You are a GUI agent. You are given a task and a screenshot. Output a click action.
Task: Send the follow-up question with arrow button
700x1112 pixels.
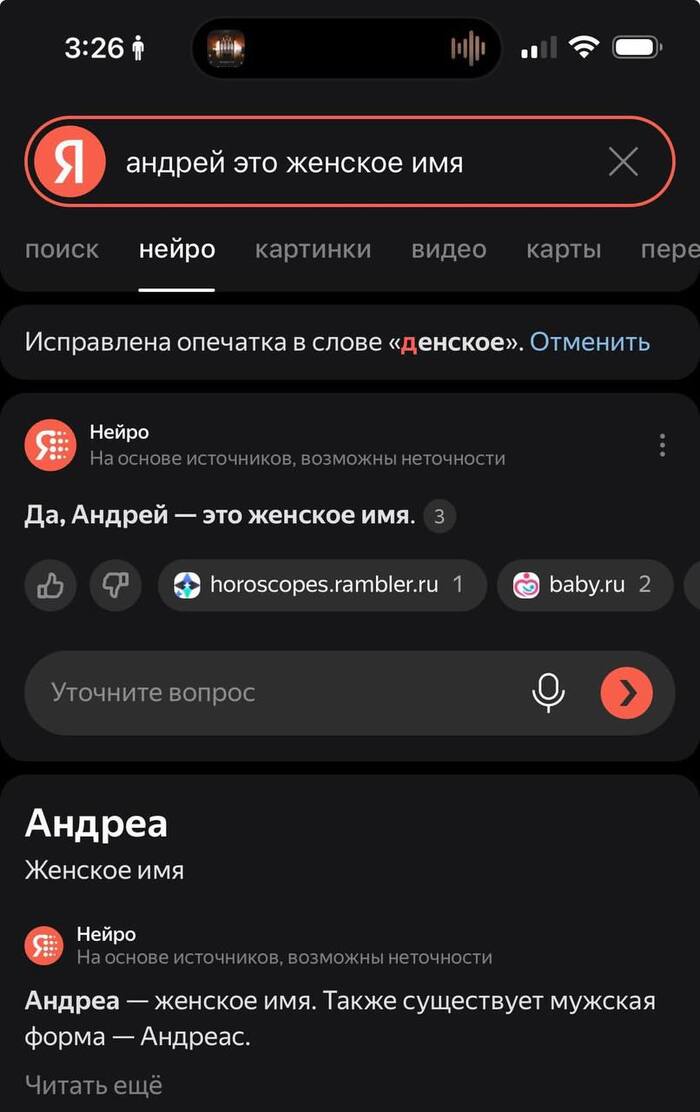pos(627,693)
